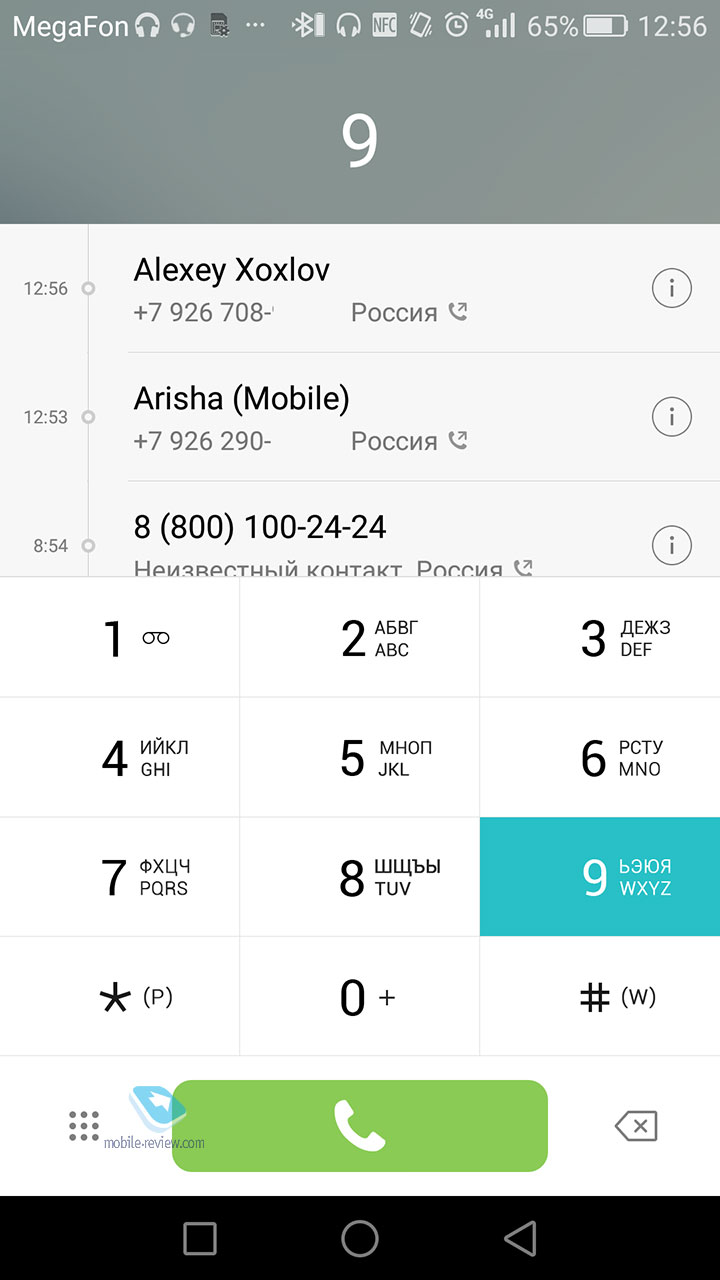Dial digit 6 MNO key

(600, 758)
